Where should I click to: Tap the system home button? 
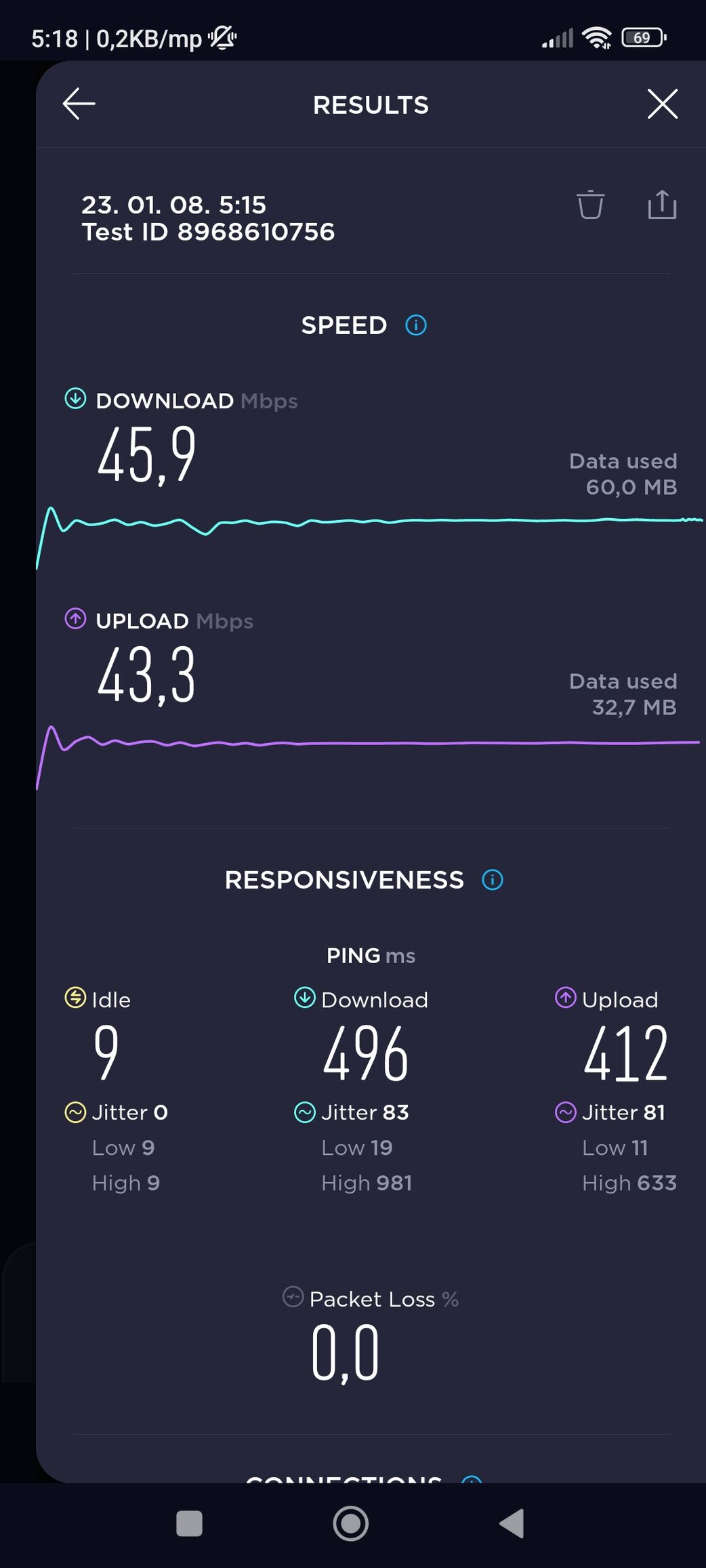click(351, 1524)
